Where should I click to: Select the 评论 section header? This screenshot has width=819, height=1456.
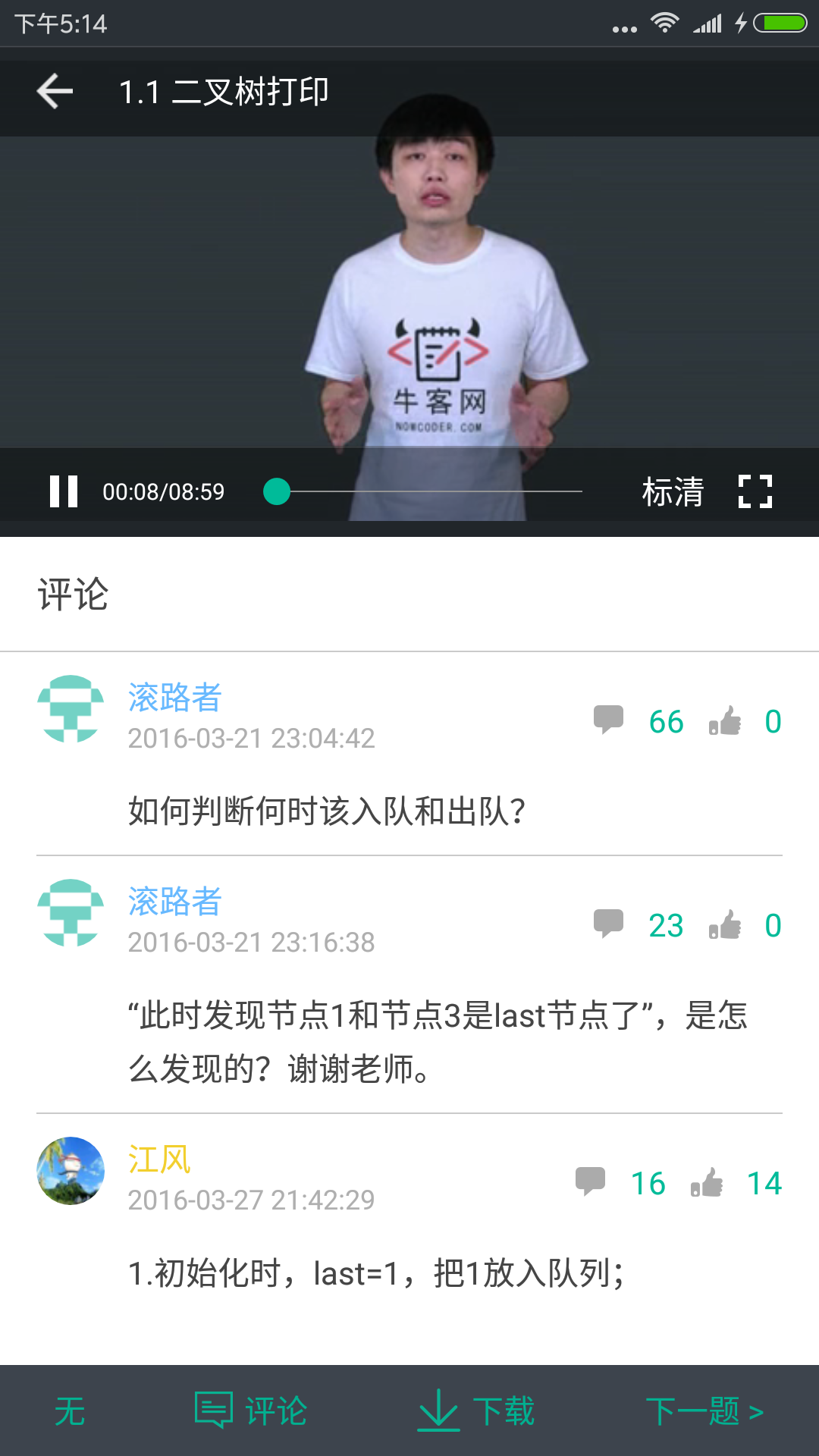74,595
